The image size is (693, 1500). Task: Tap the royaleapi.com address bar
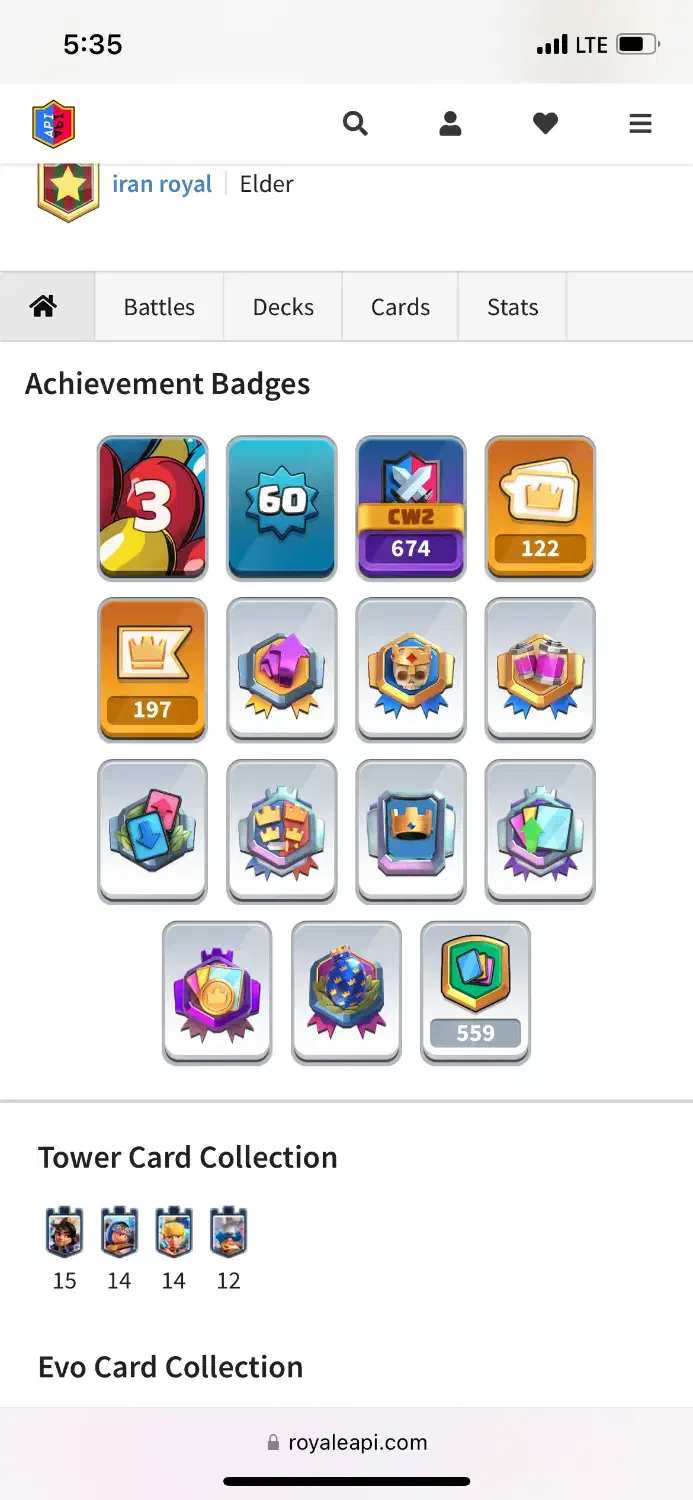(347, 1442)
